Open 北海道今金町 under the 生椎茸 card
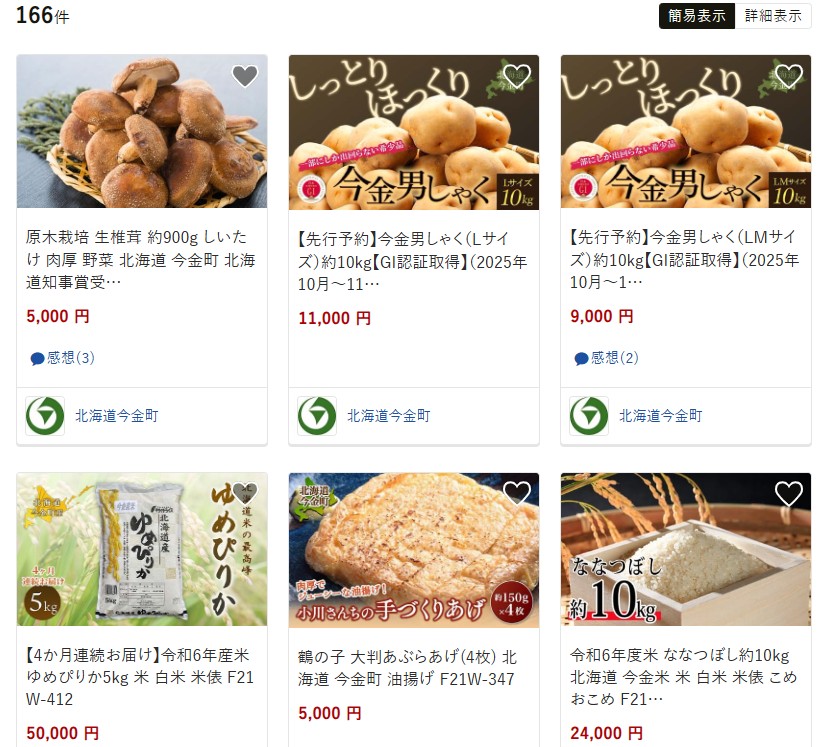This screenshot has height=747, width=834. tap(116, 416)
